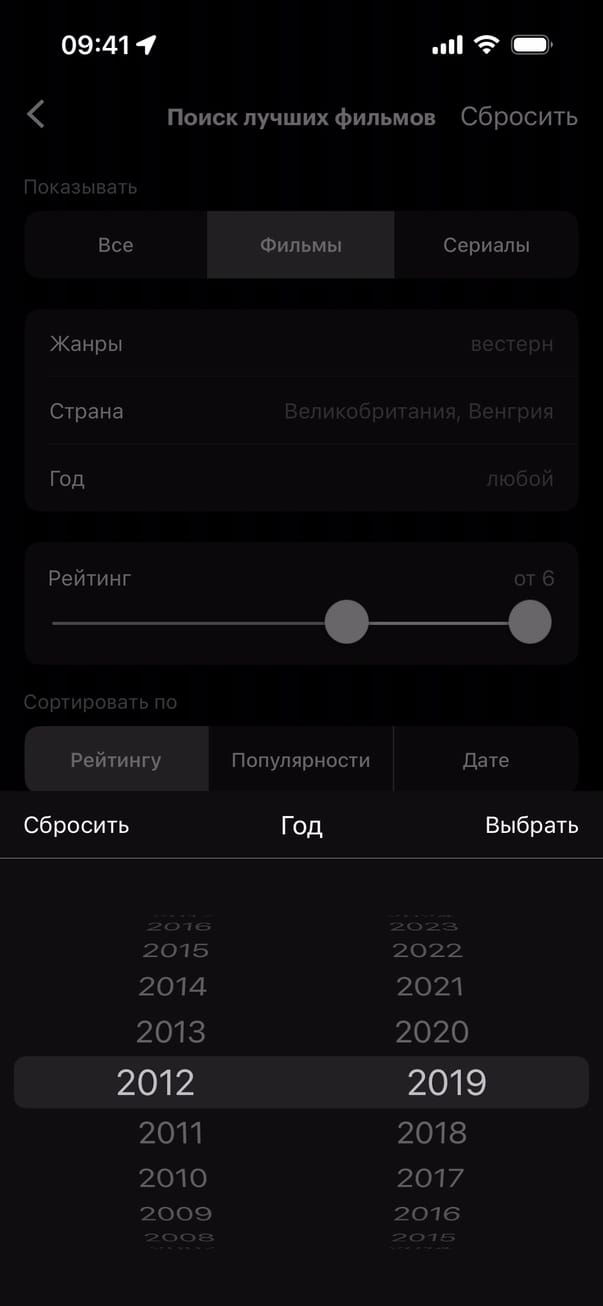Viewport: 603px width, 1306px height.
Task: Choose 2021 in the end year wheel
Action: click(431, 986)
